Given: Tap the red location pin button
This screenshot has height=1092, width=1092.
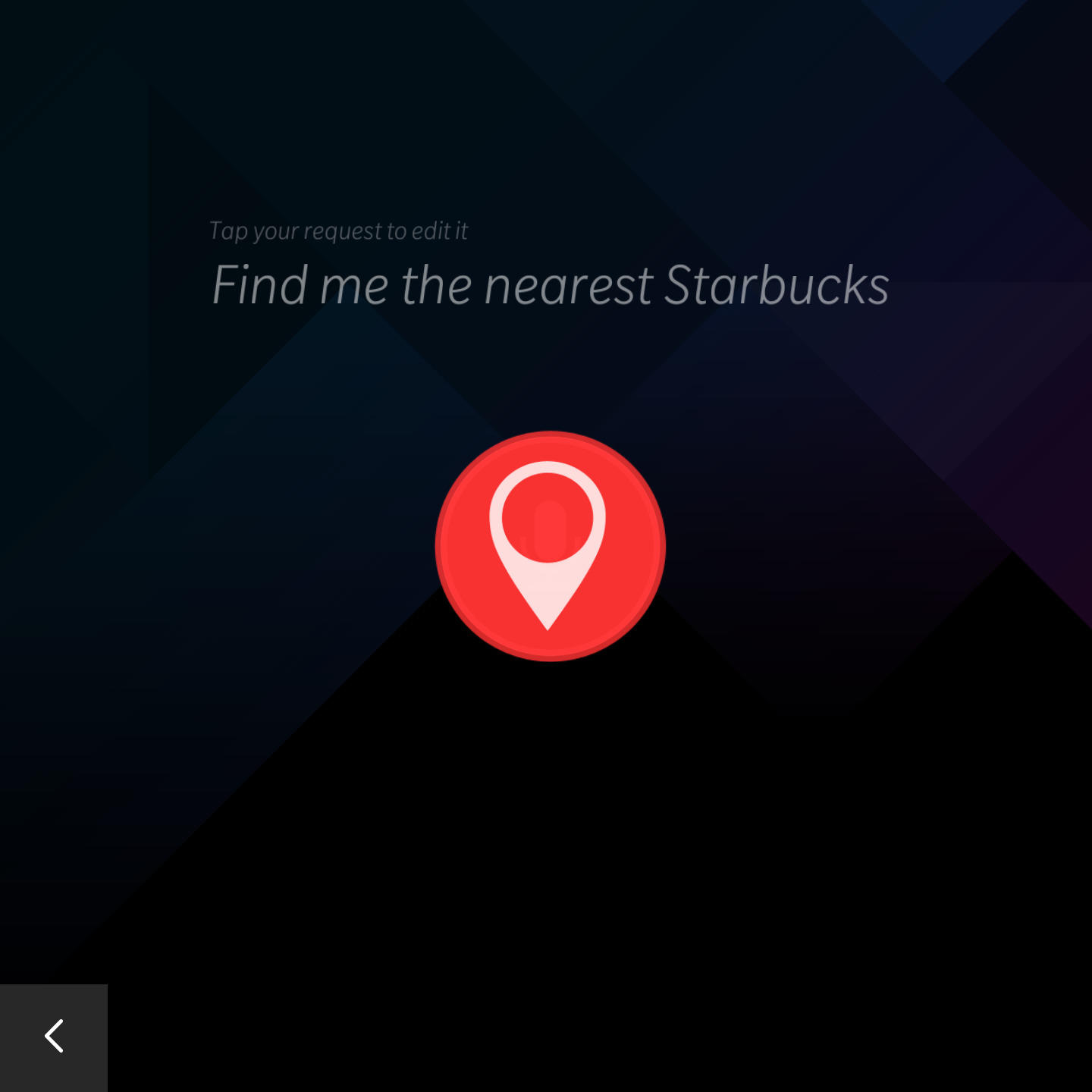Looking at the screenshot, I should pos(550,546).
